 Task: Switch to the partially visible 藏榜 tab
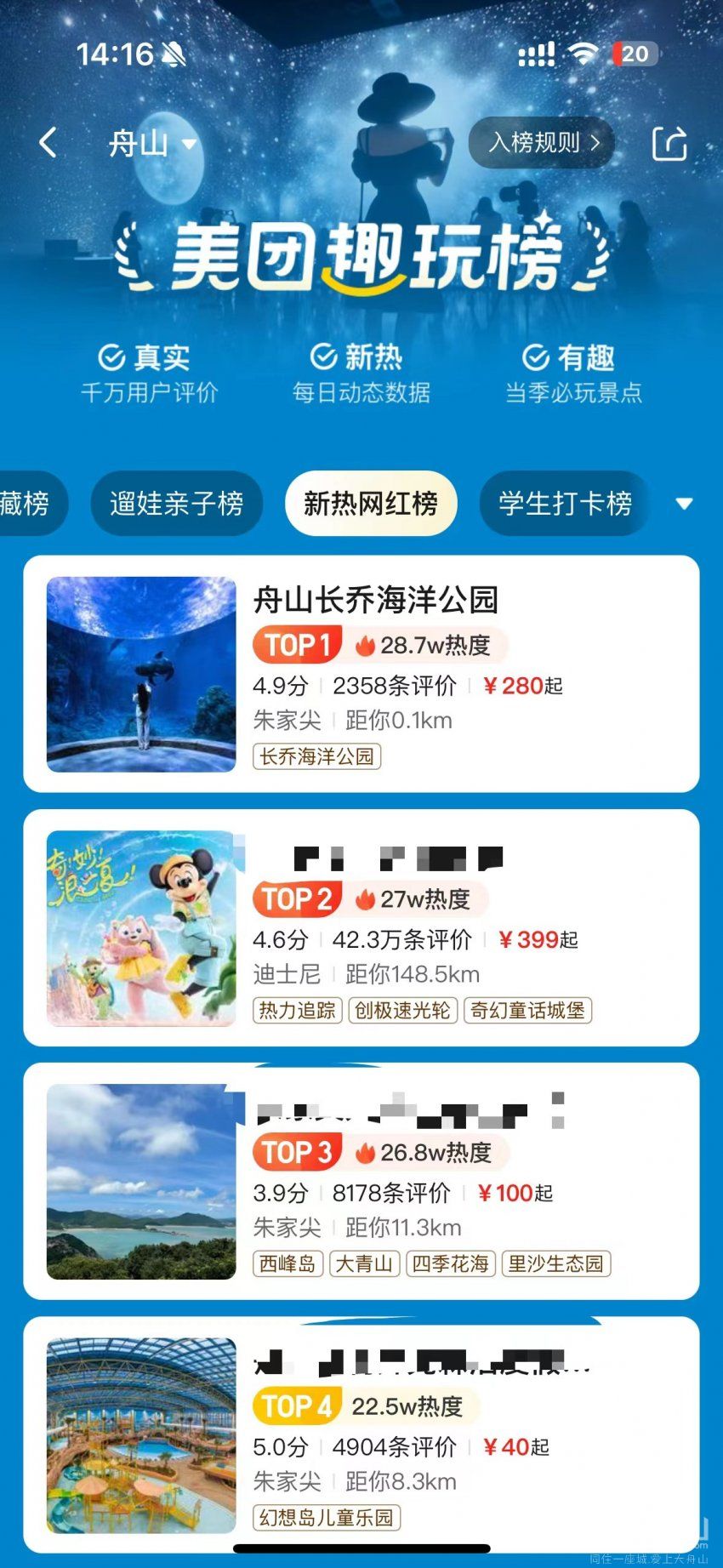coord(27,504)
